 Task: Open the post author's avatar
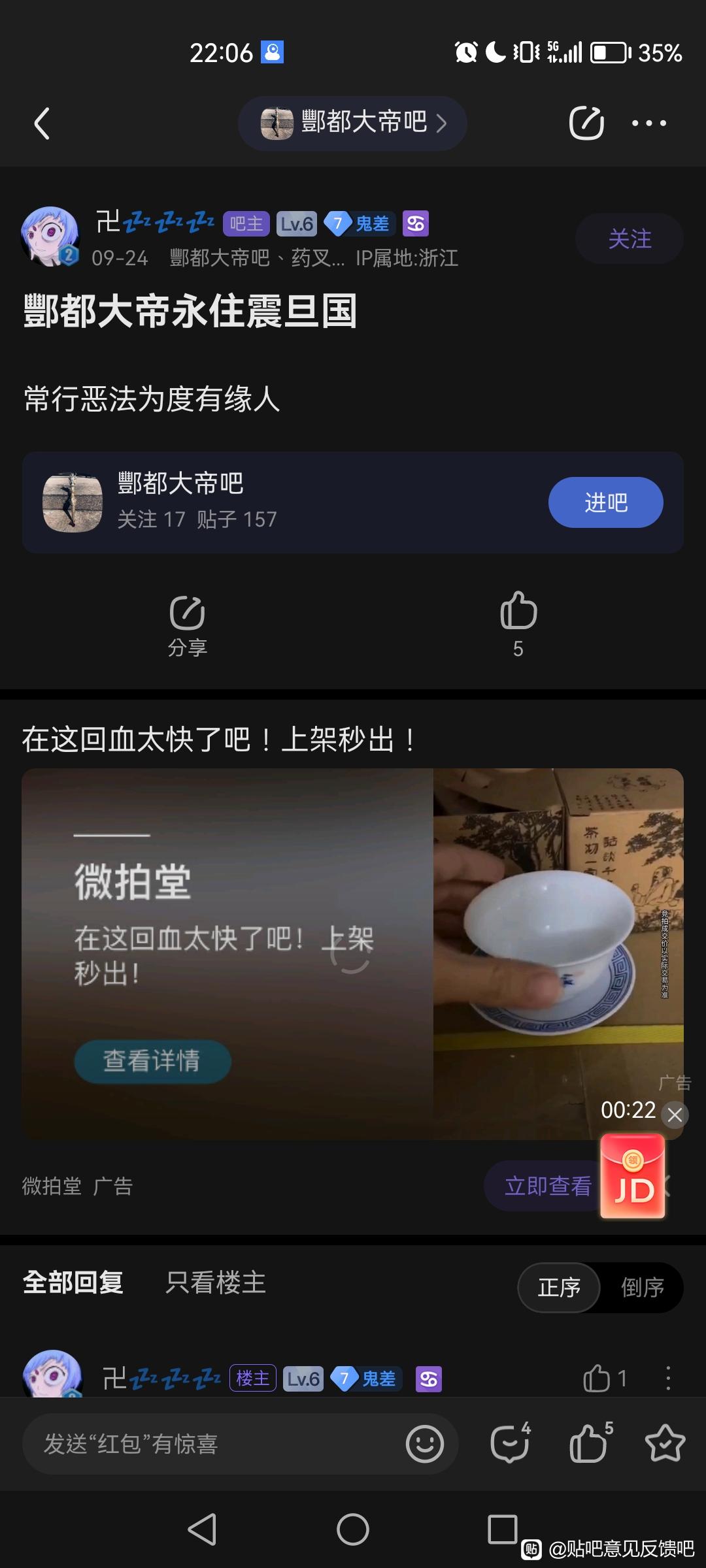pos(50,237)
